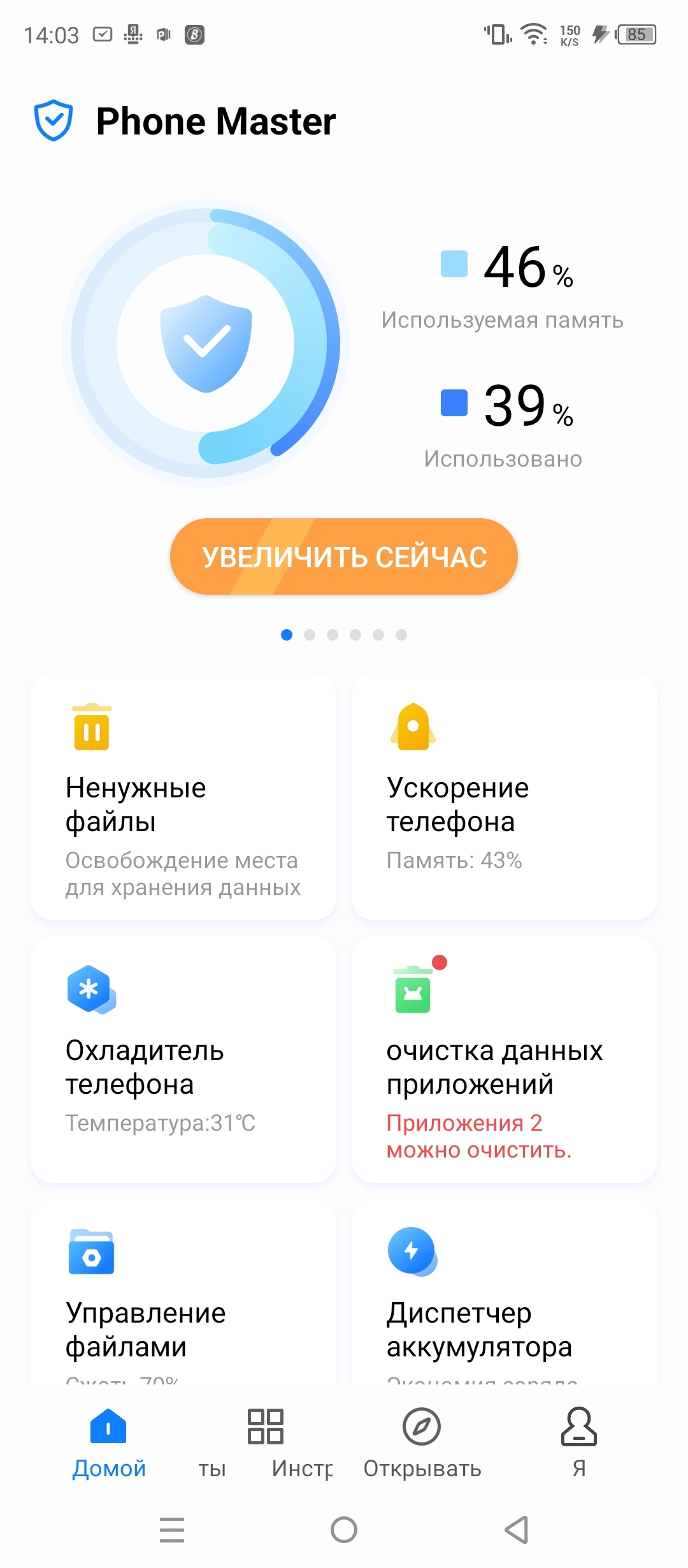
Task: Tap the memory usage ring chart
Action: [x=205, y=344]
